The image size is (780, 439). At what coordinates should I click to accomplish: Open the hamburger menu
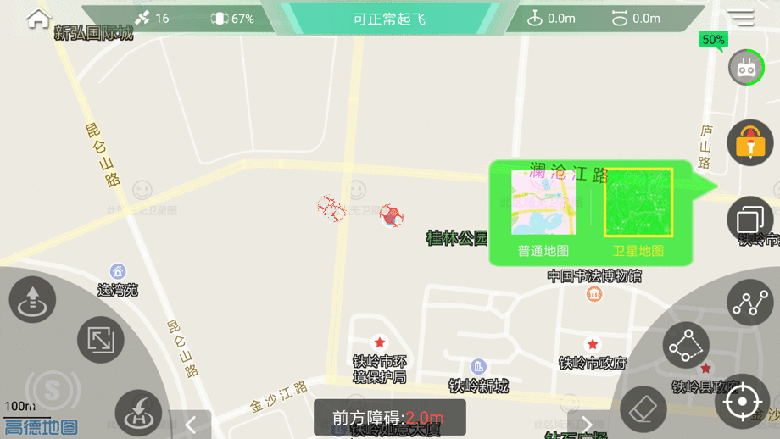tap(741, 17)
